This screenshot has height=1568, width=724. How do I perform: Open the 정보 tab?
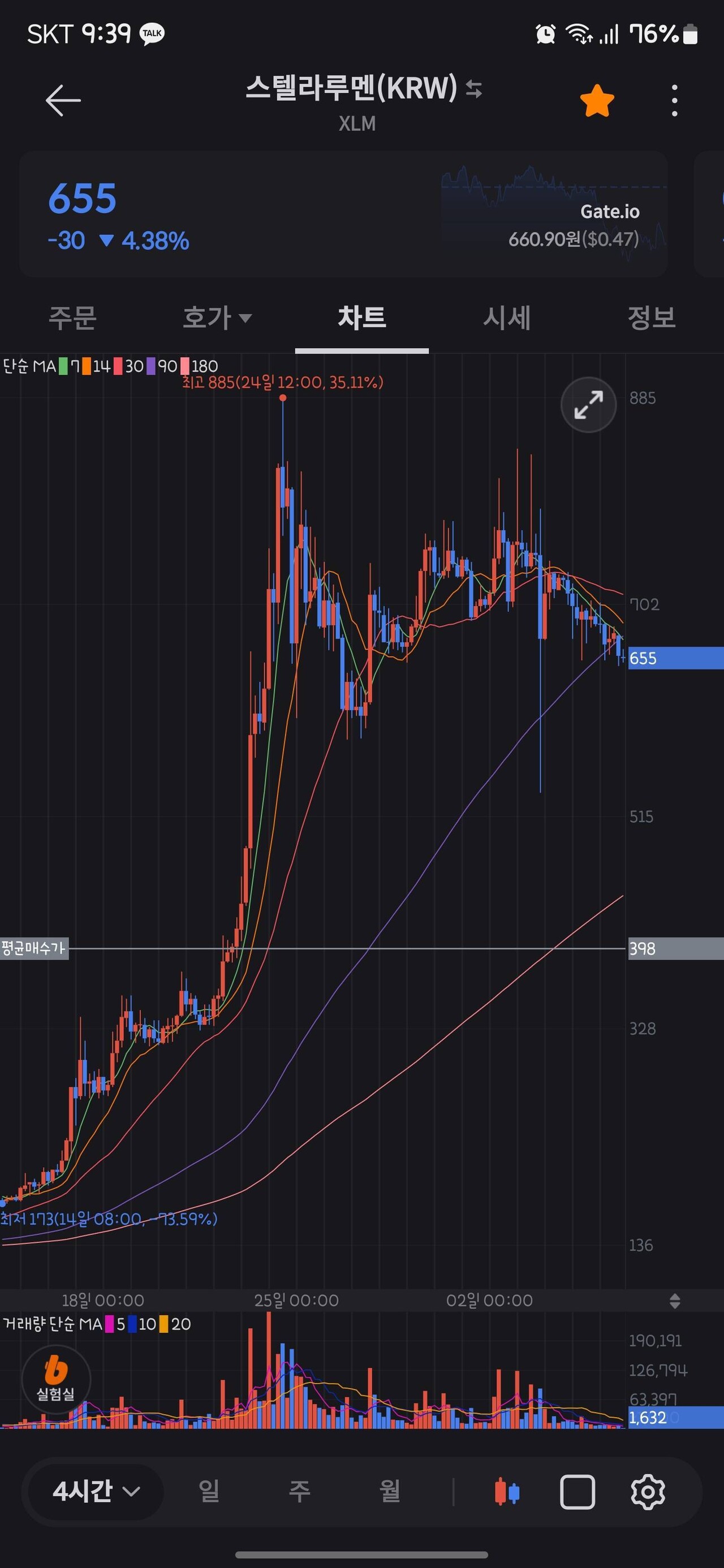[652, 318]
